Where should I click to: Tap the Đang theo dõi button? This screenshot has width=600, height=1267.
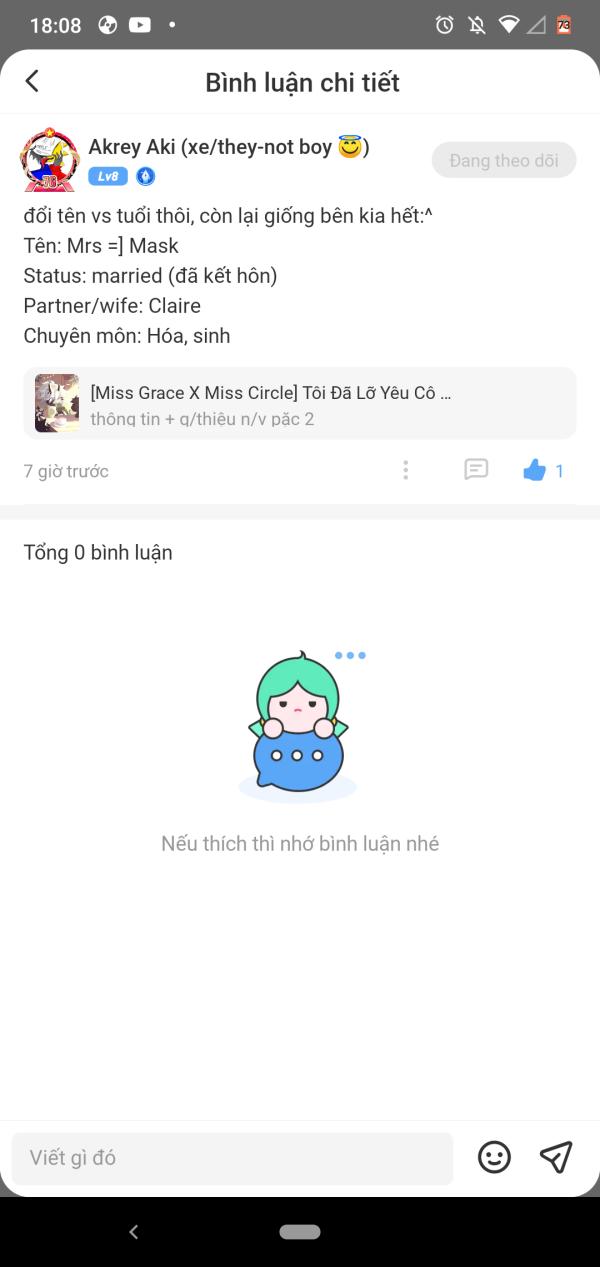click(504, 160)
